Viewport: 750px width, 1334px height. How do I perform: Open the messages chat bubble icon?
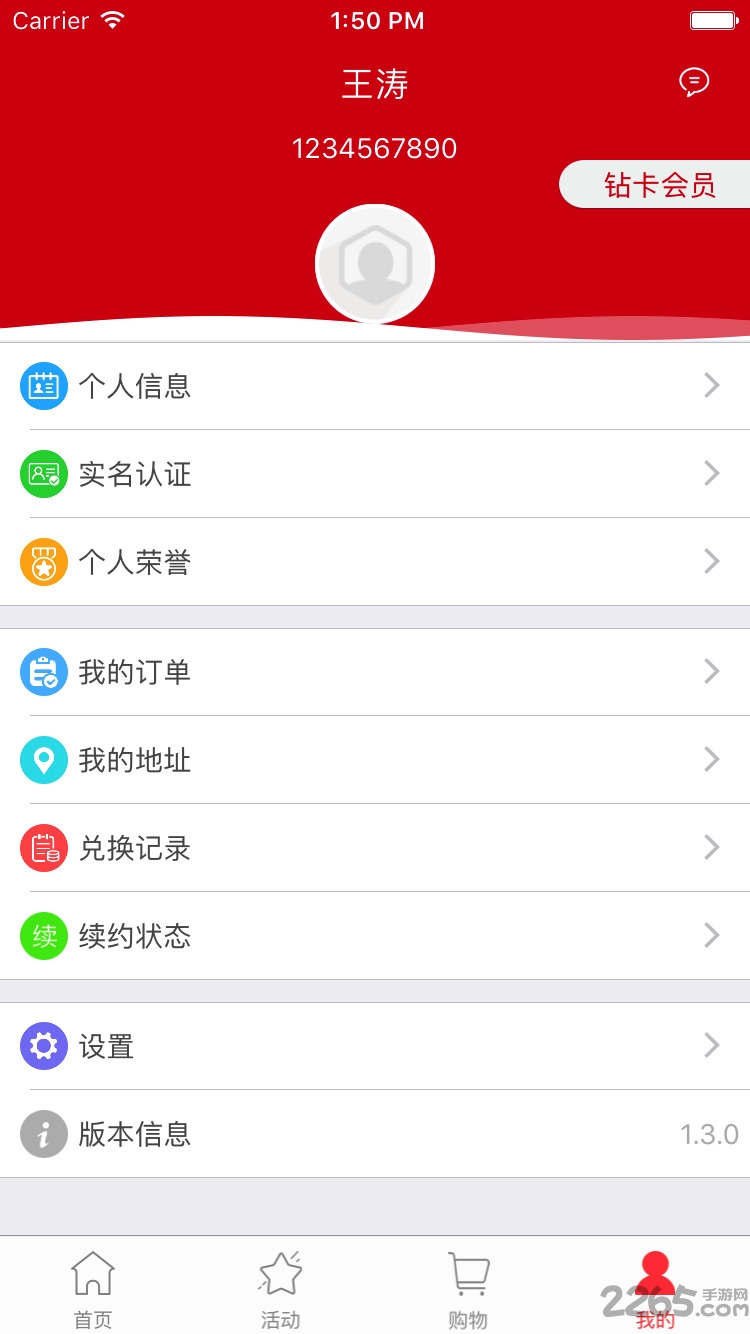point(694,82)
